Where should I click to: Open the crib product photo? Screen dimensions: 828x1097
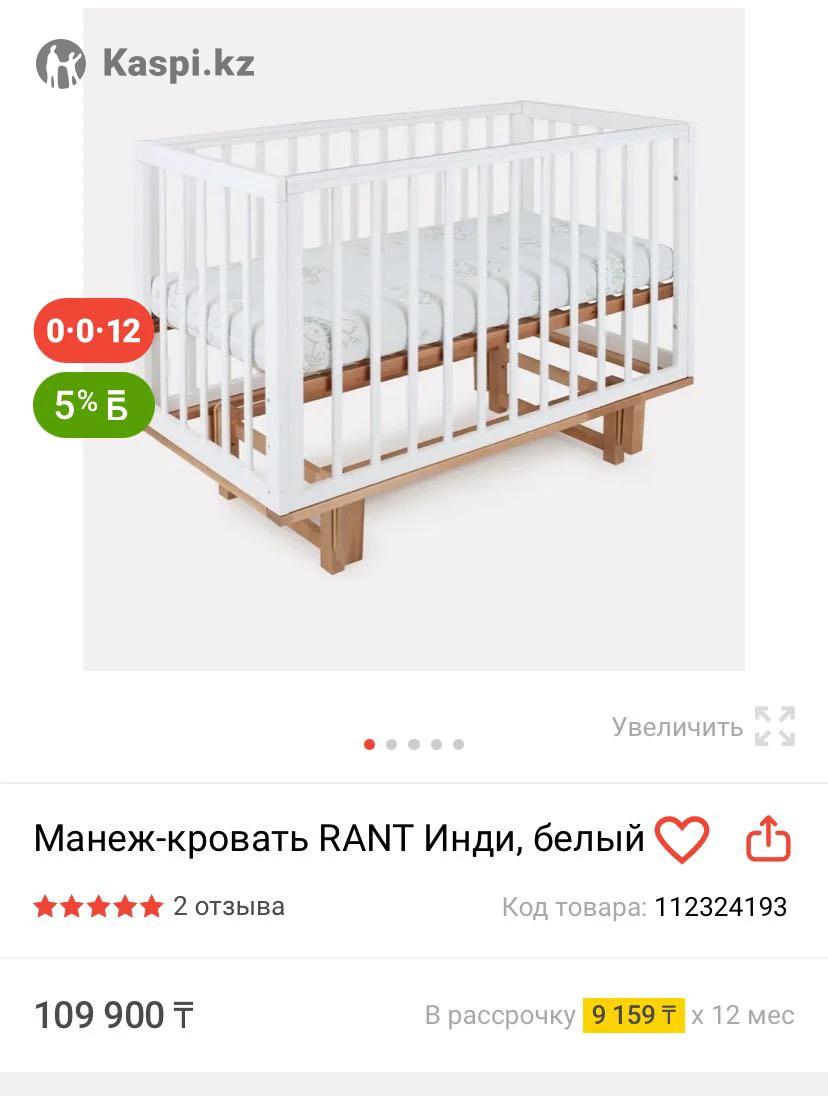pyautogui.click(x=414, y=340)
